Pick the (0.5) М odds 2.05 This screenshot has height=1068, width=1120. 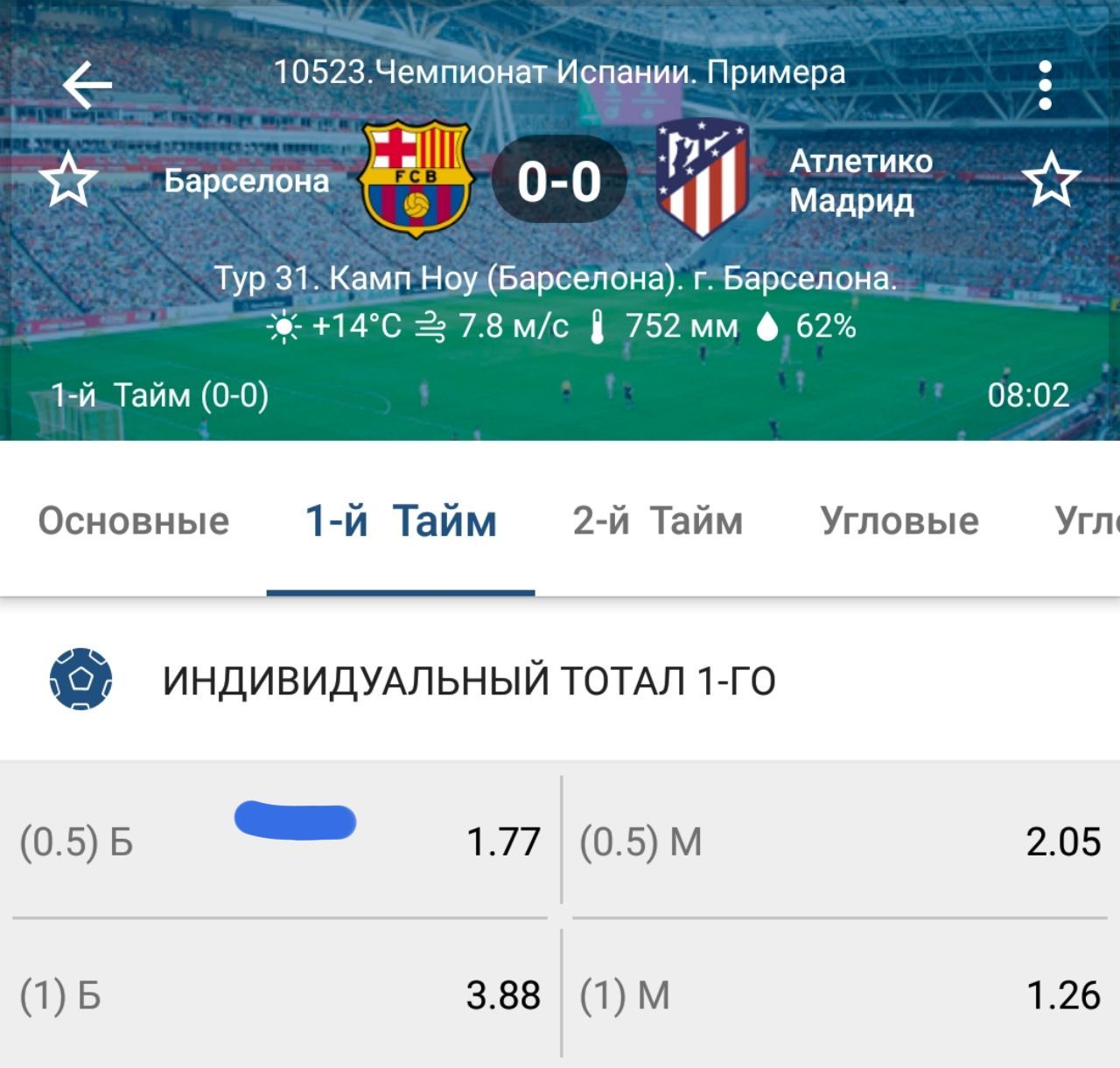tap(840, 841)
